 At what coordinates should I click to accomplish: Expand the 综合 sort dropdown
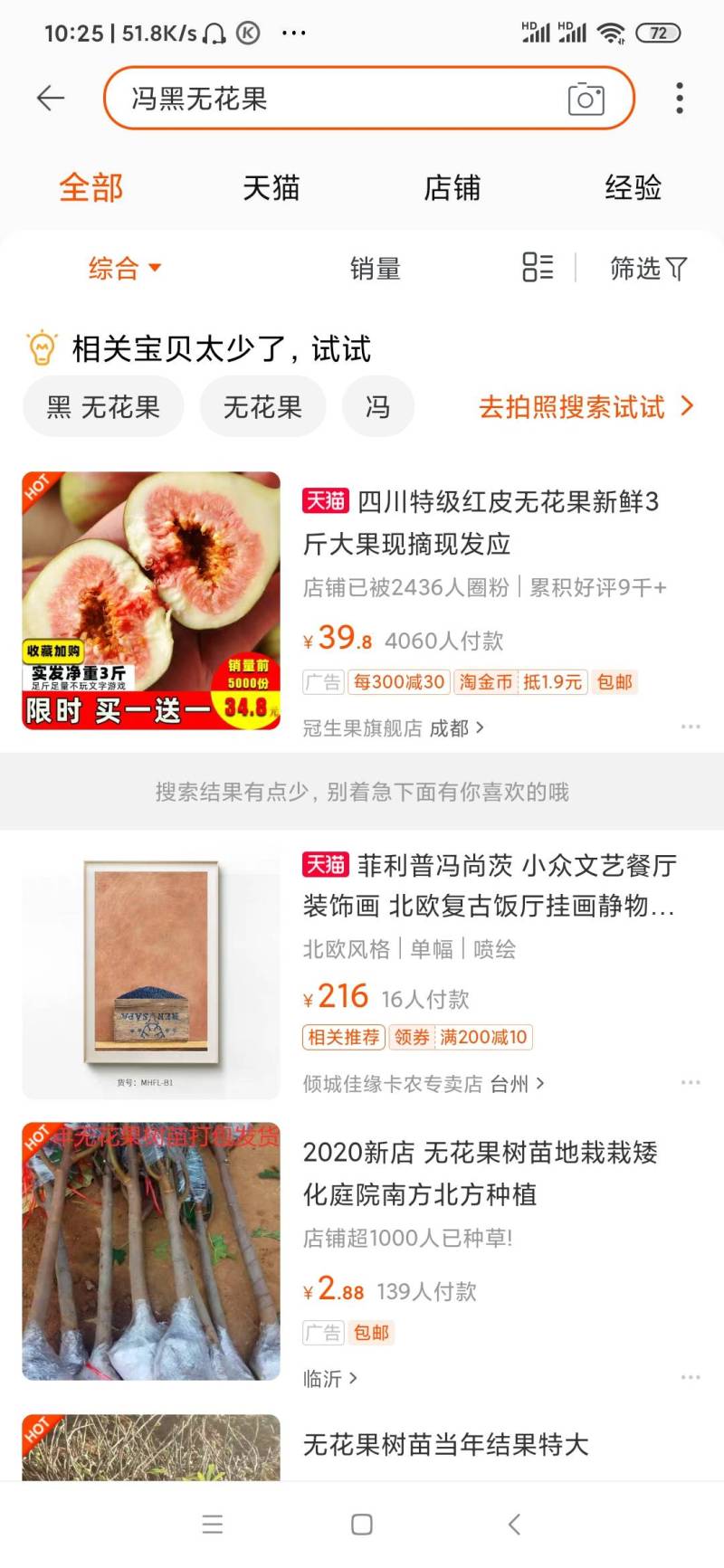pos(124,268)
